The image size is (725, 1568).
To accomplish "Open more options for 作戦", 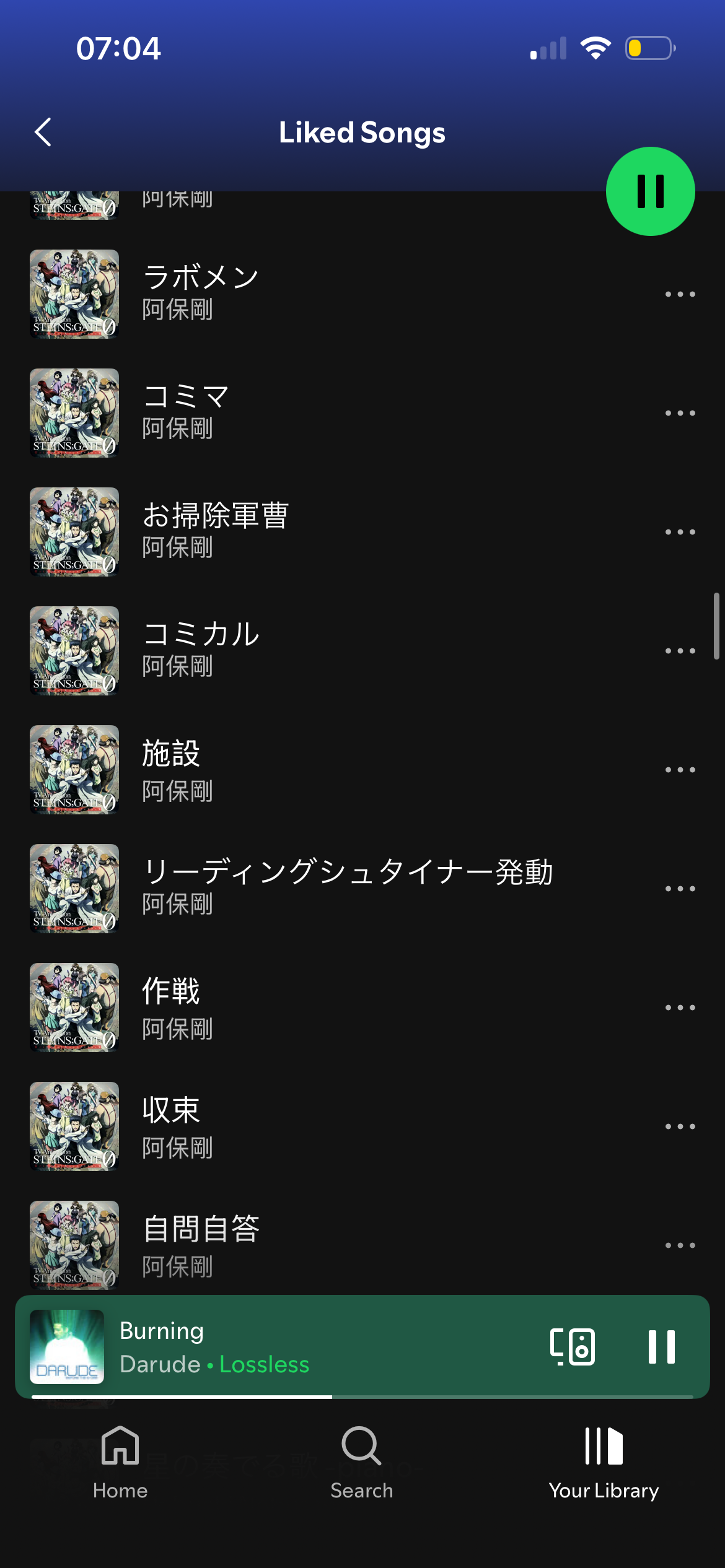I will (x=680, y=1008).
